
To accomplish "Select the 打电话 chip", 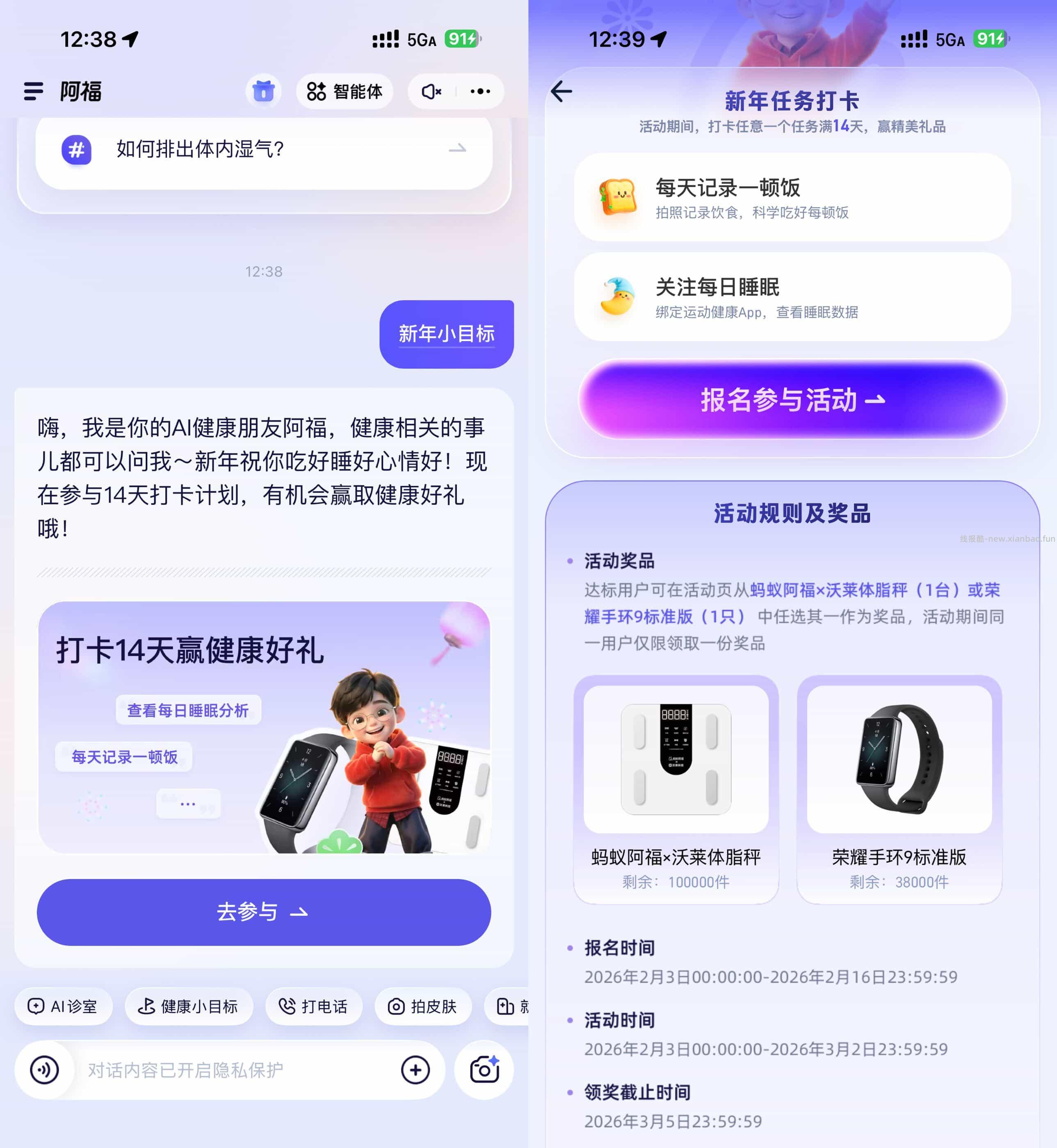I will (313, 1007).
